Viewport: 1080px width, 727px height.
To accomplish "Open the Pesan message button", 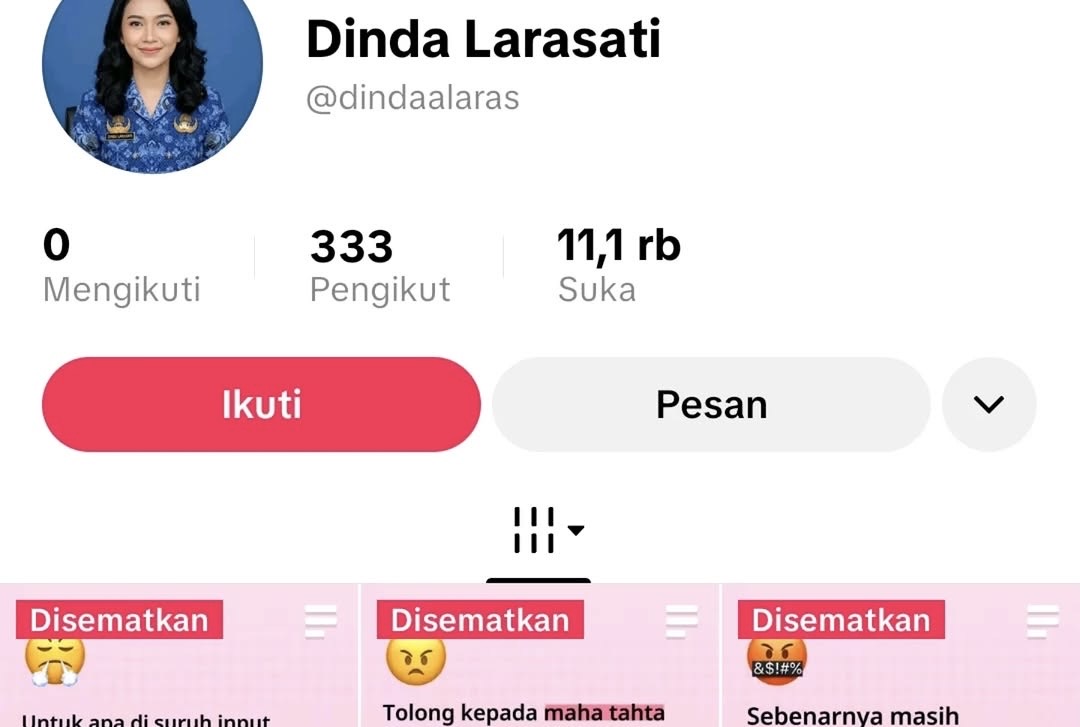I will click(x=711, y=405).
